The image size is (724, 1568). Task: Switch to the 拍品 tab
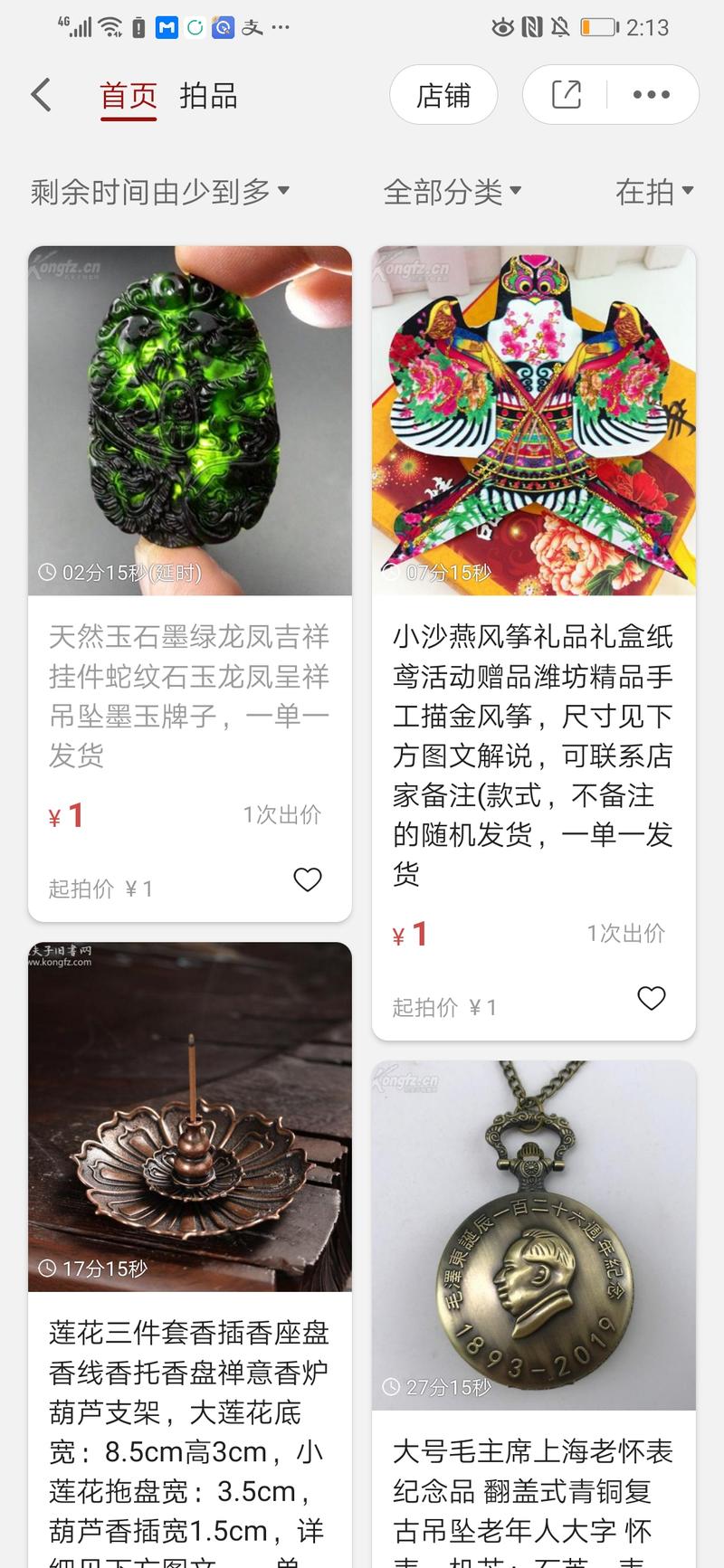208,96
